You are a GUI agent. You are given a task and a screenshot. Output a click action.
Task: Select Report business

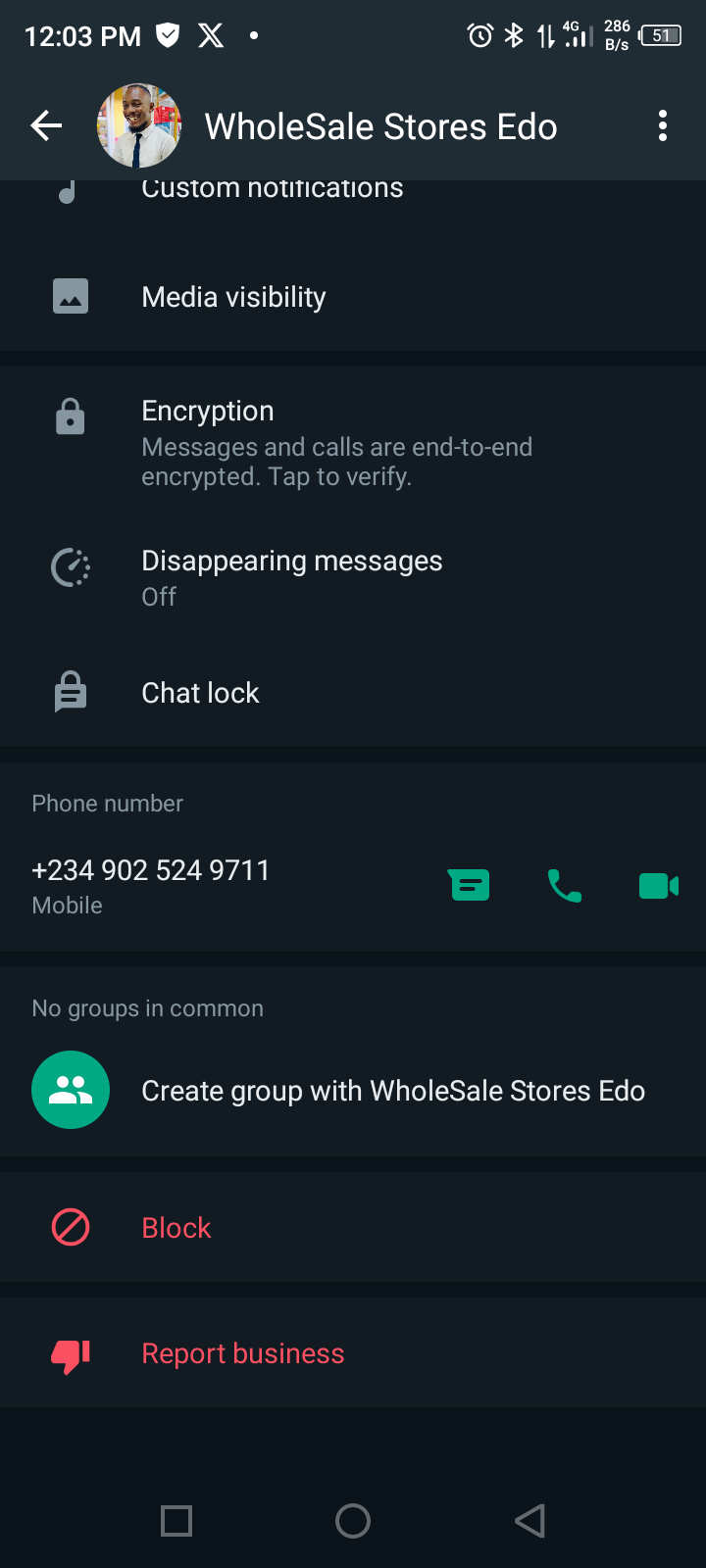[242, 1353]
